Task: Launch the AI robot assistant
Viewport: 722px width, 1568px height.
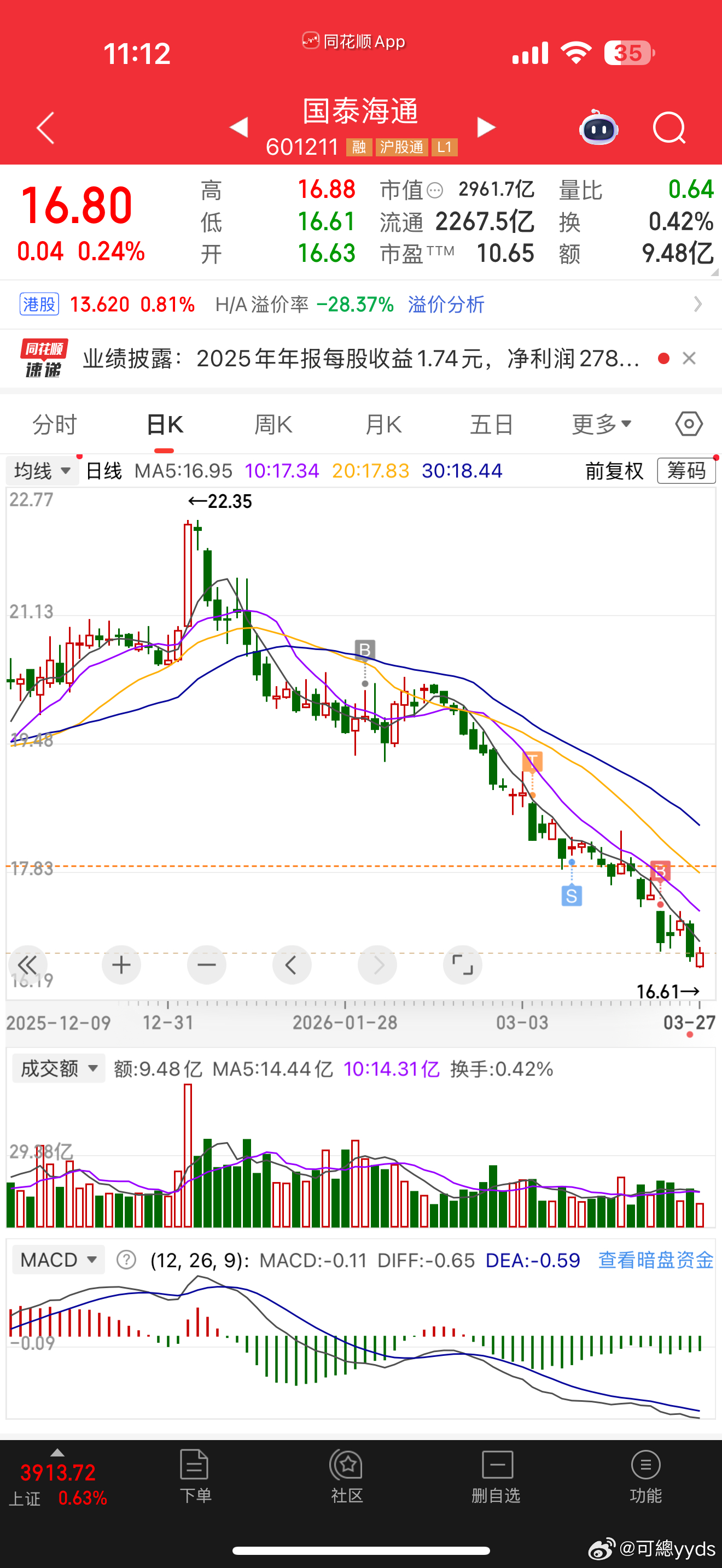Action: point(599,128)
